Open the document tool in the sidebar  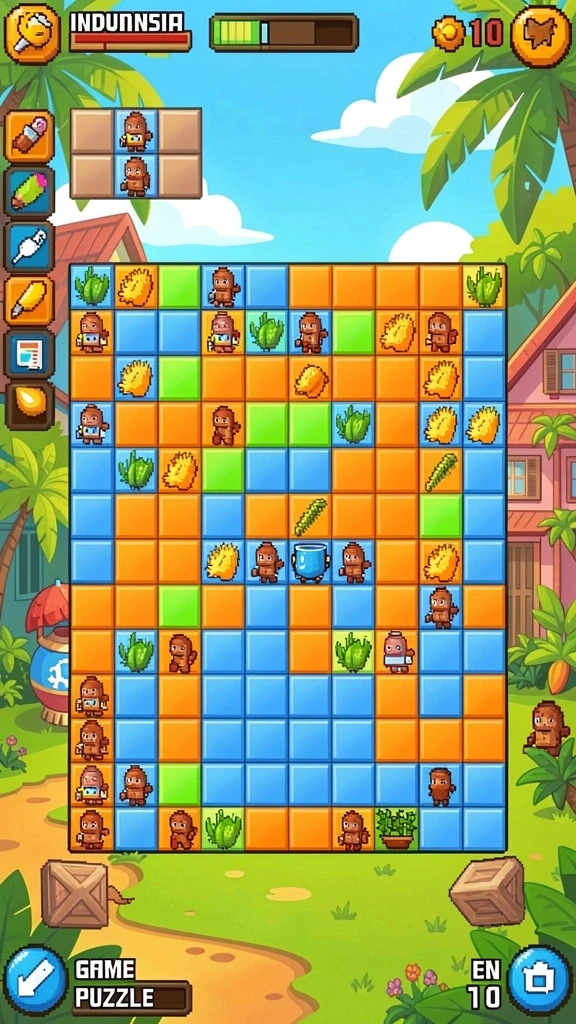click(x=29, y=354)
